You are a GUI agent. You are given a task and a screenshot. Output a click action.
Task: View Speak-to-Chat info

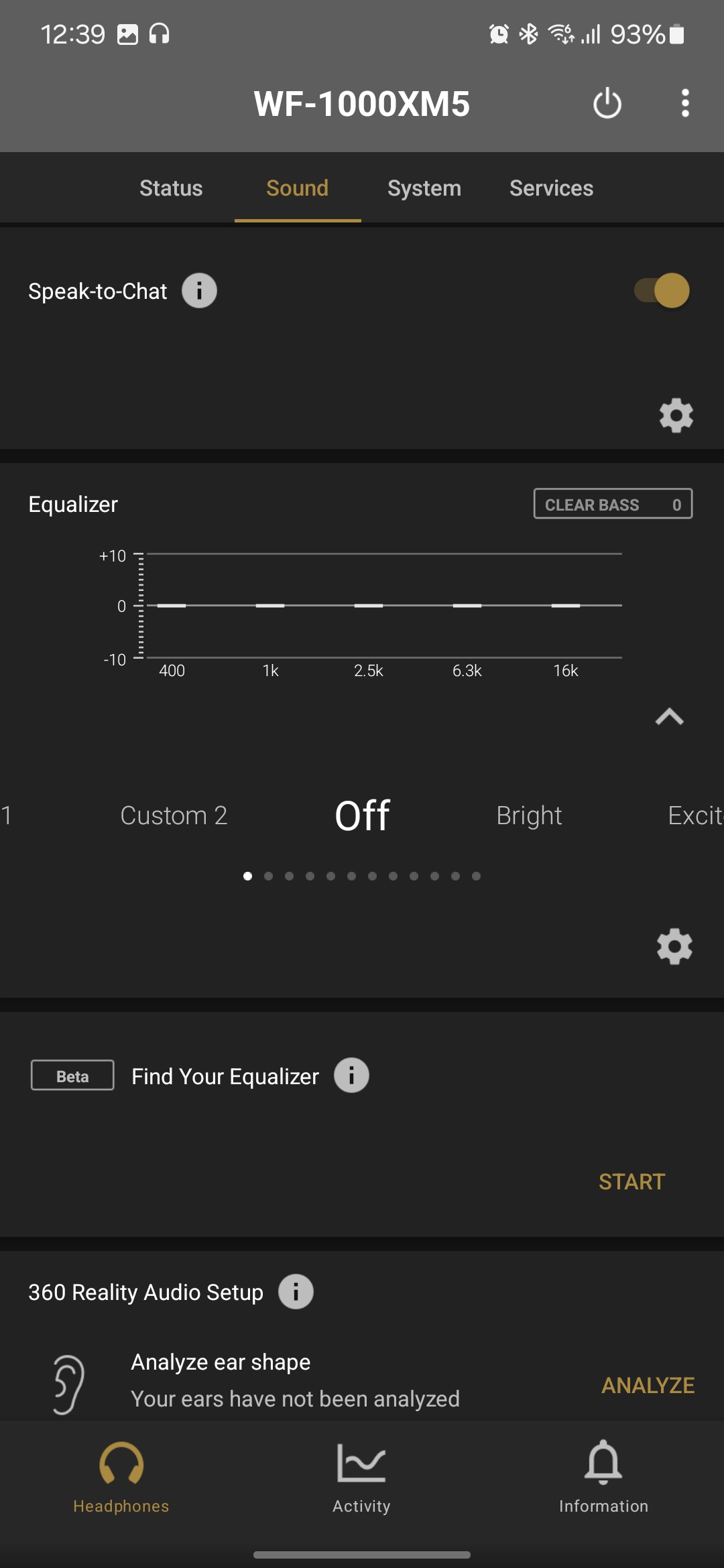pos(199,291)
